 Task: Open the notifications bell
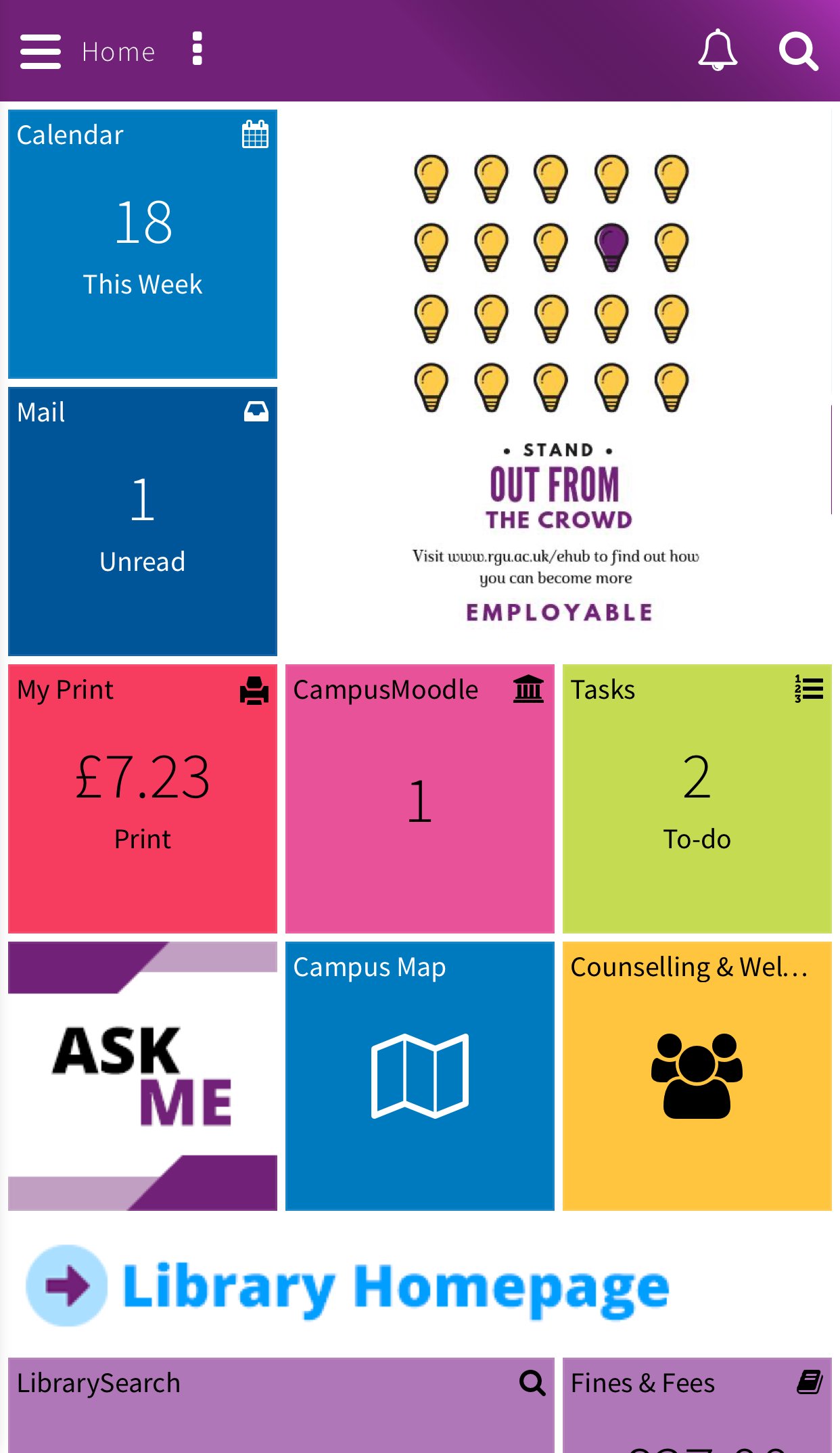[717, 50]
